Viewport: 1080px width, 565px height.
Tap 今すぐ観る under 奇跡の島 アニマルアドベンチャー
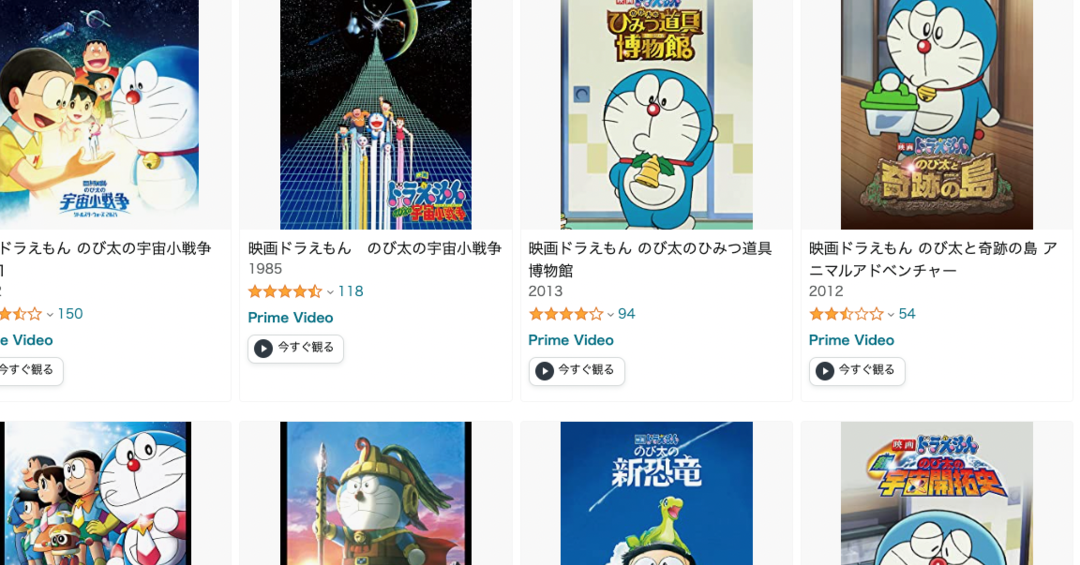tap(856, 371)
